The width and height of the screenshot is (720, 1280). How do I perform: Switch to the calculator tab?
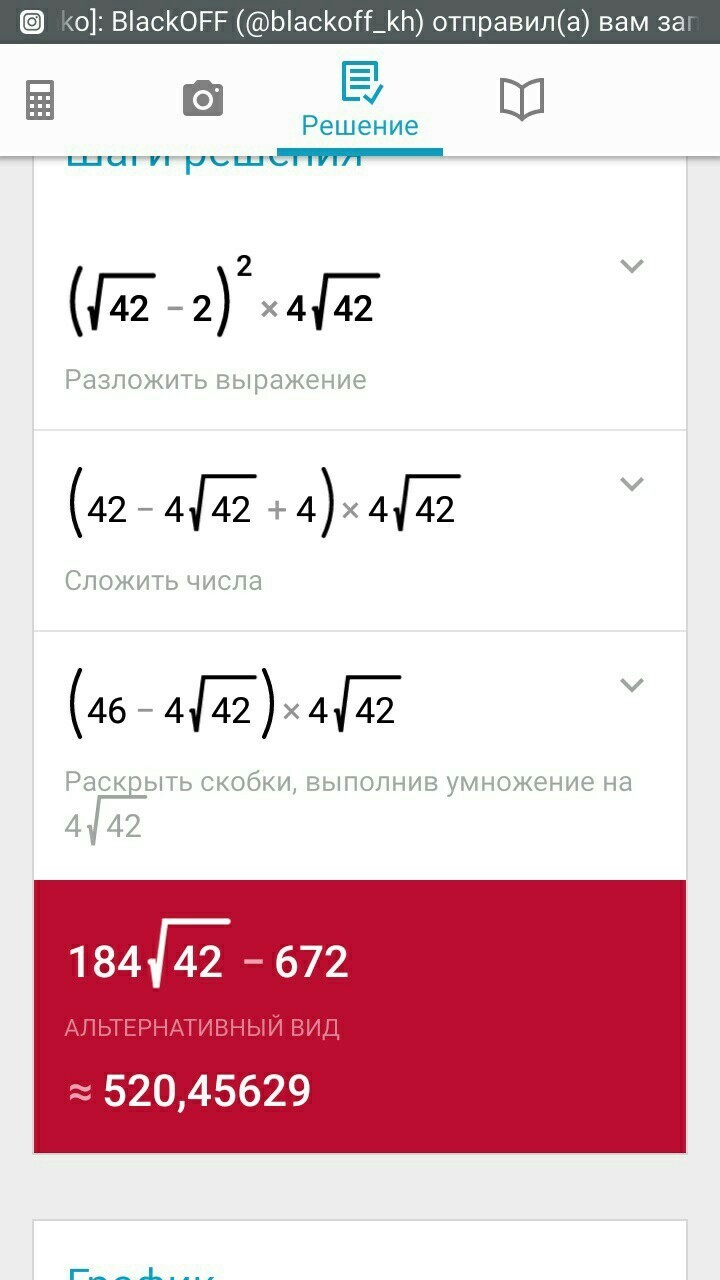click(x=40, y=99)
